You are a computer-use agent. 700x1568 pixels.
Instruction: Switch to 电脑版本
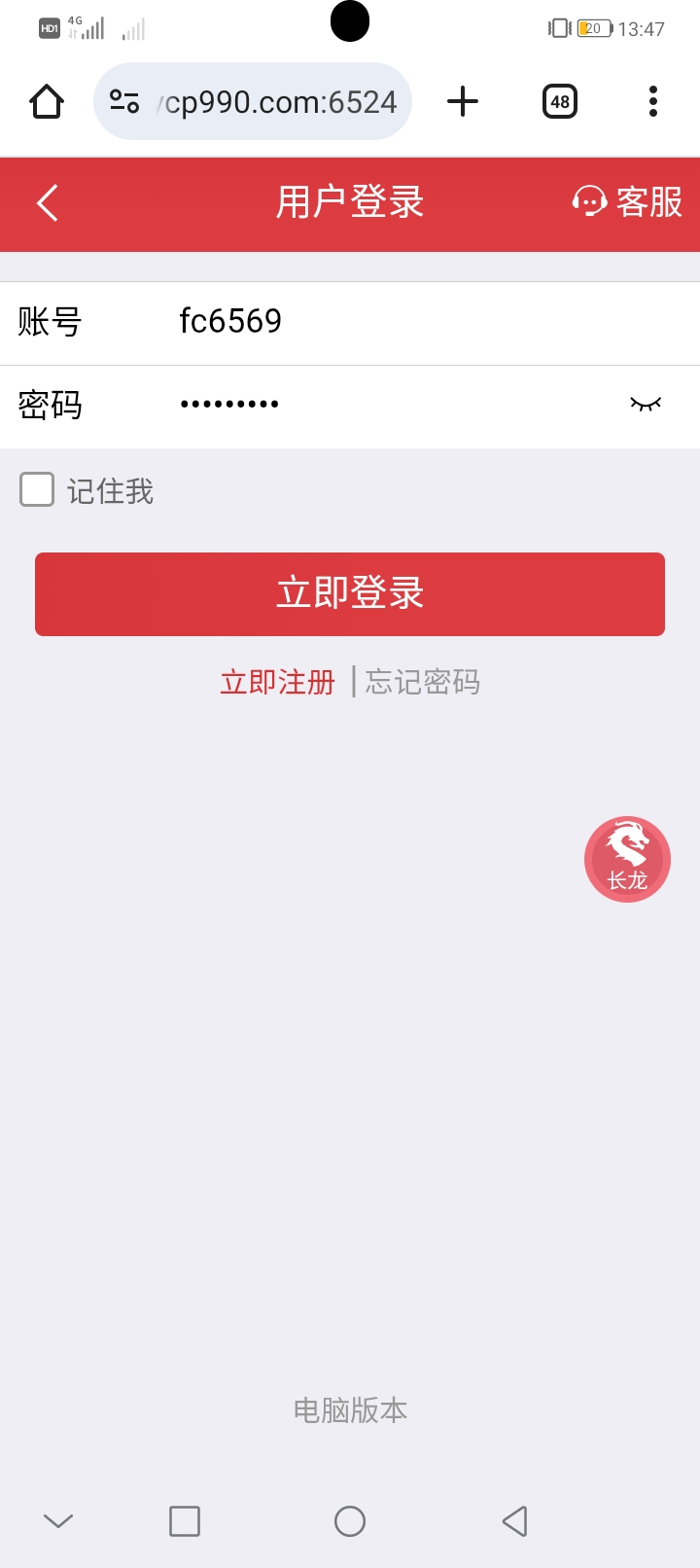(350, 1409)
